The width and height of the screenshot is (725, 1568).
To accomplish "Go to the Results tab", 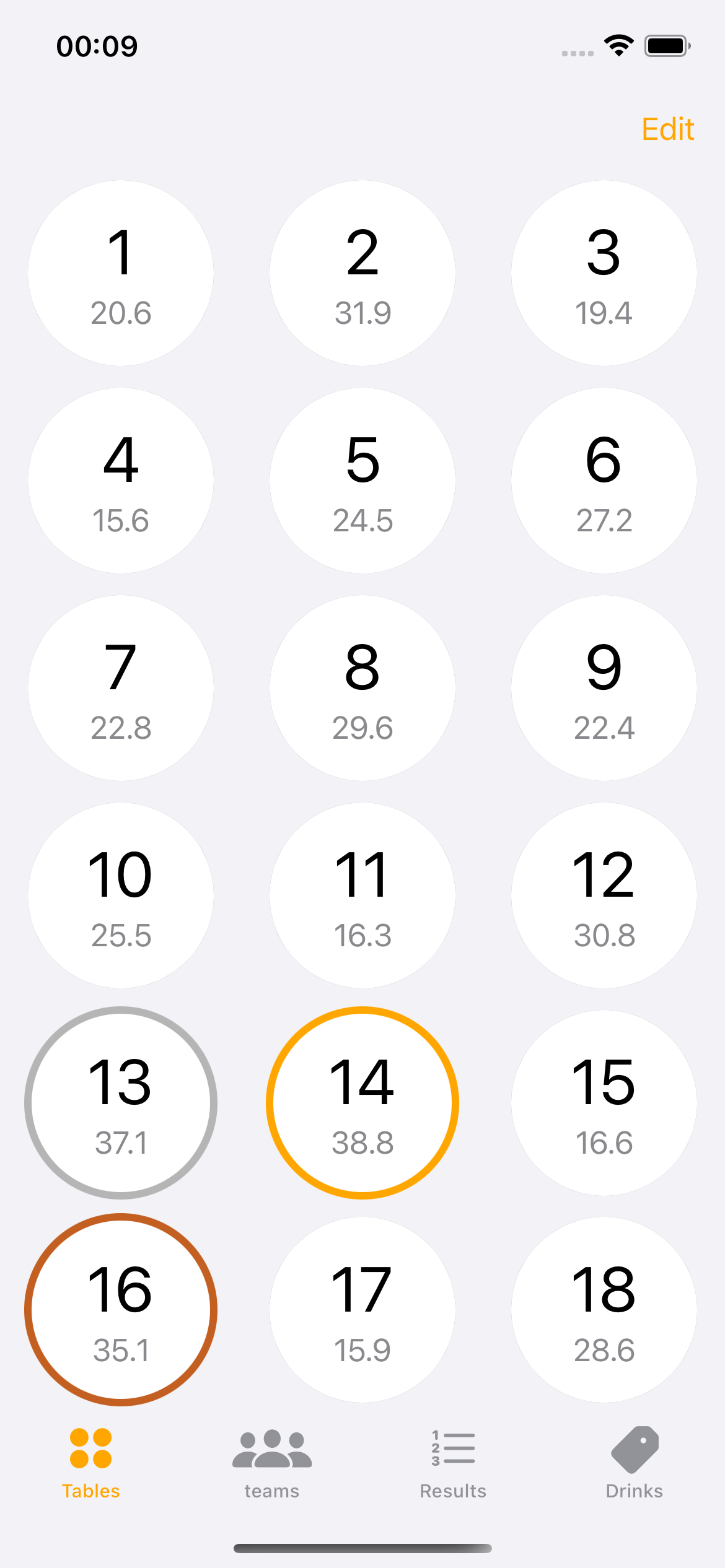I will (453, 1463).
